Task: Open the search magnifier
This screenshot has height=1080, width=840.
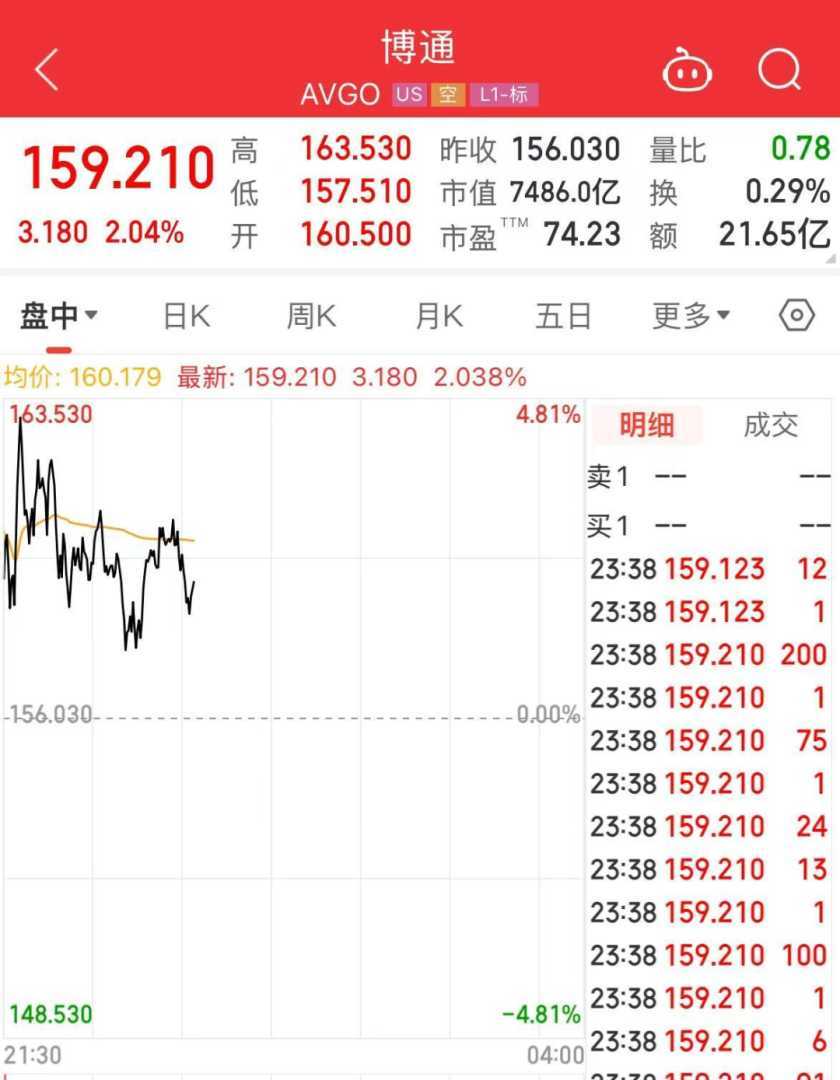Action: pyautogui.click(x=779, y=70)
